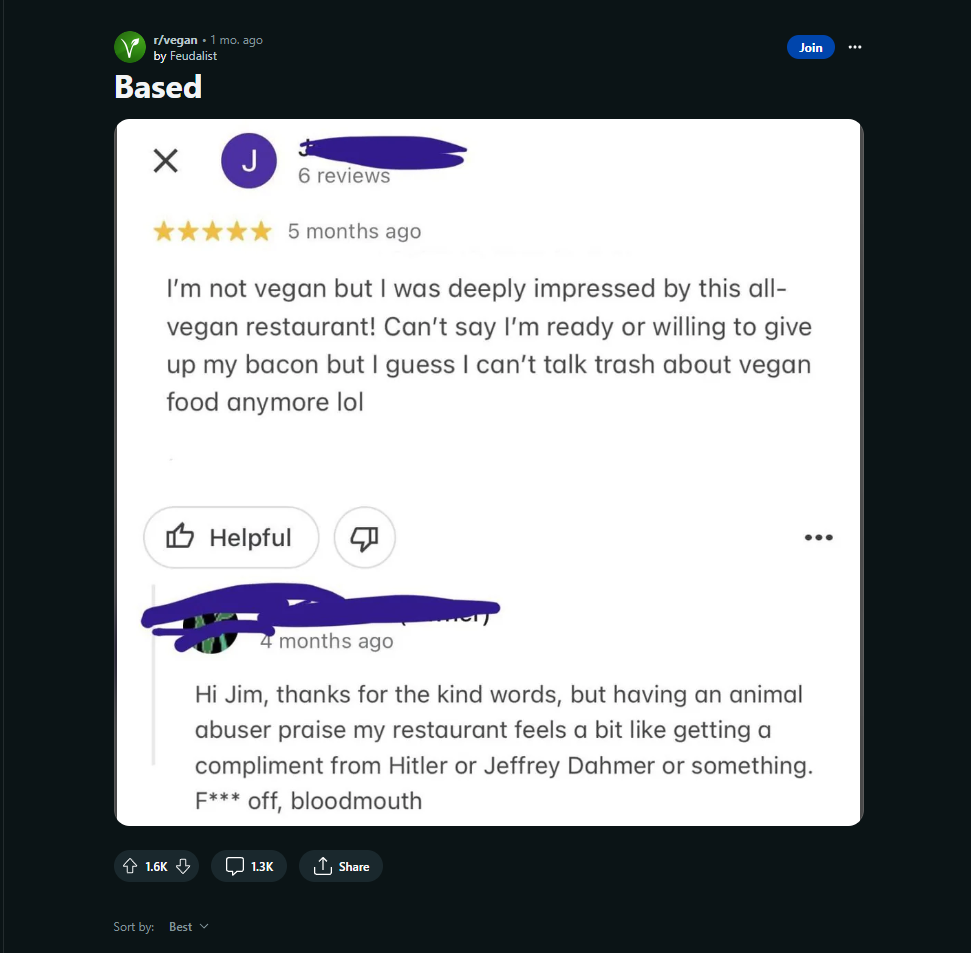Share this post
Viewport: 971px width, 953px height.
pyautogui.click(x=341, y=866)
